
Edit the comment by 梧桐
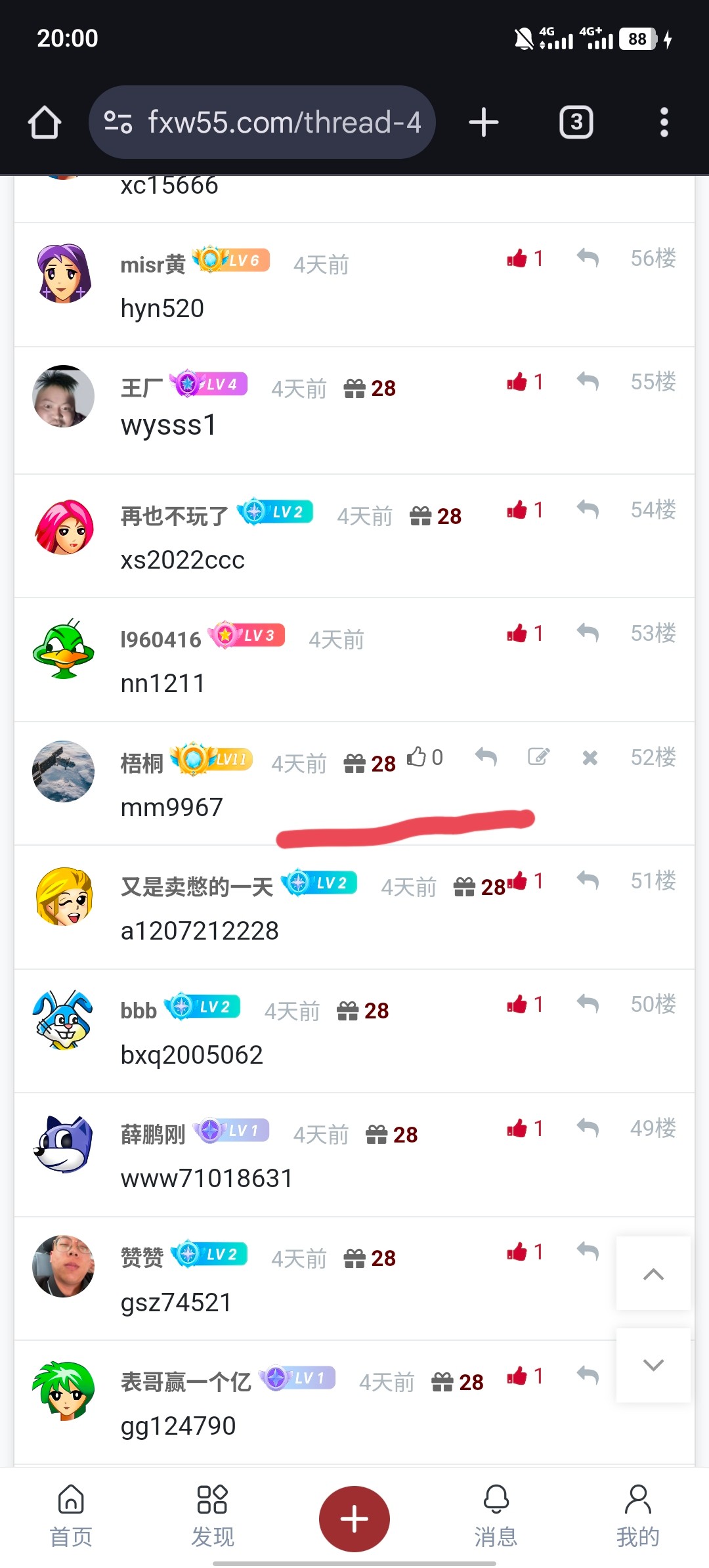(538, 757)
